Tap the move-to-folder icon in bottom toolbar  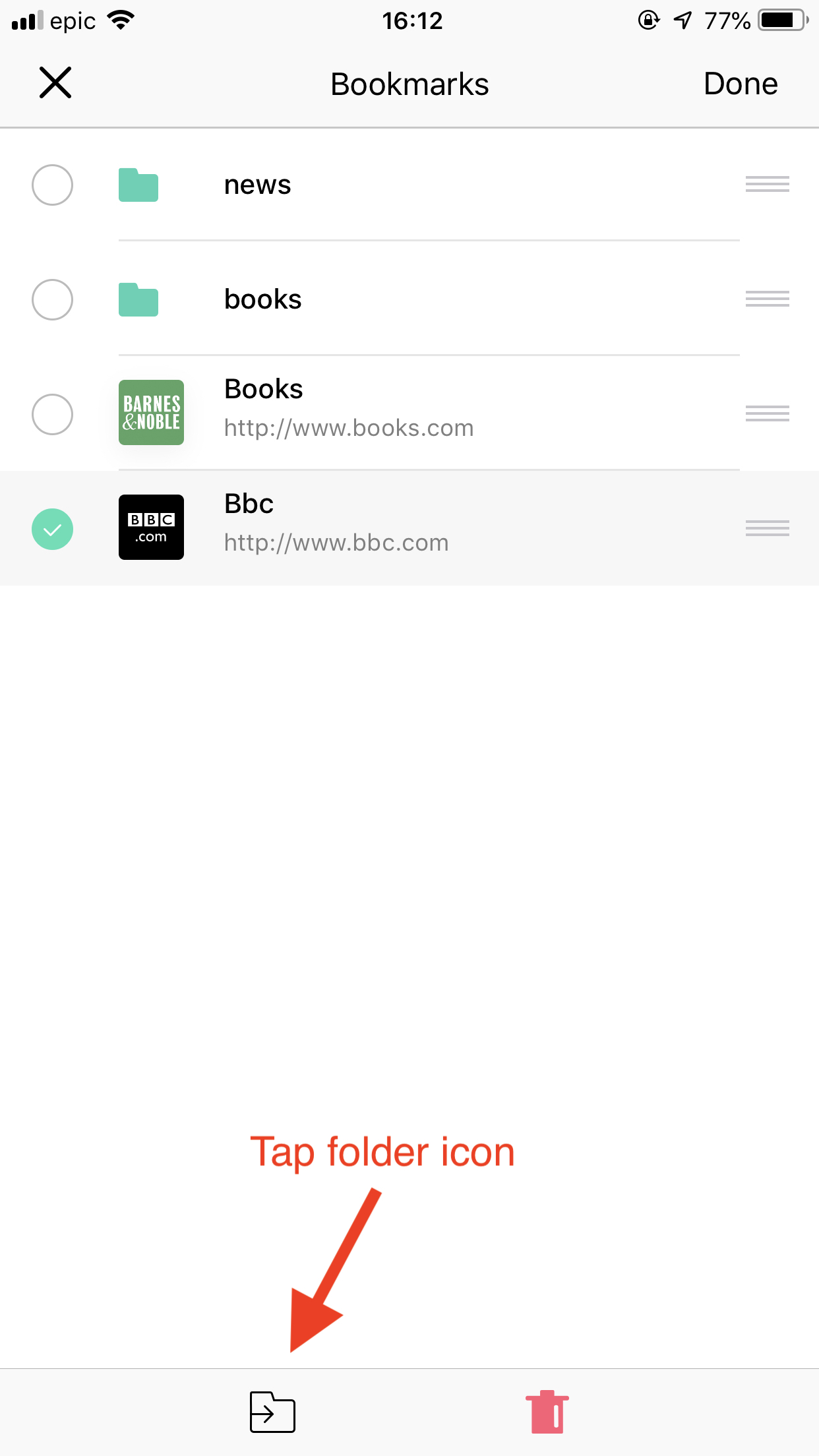[272, 1412]
